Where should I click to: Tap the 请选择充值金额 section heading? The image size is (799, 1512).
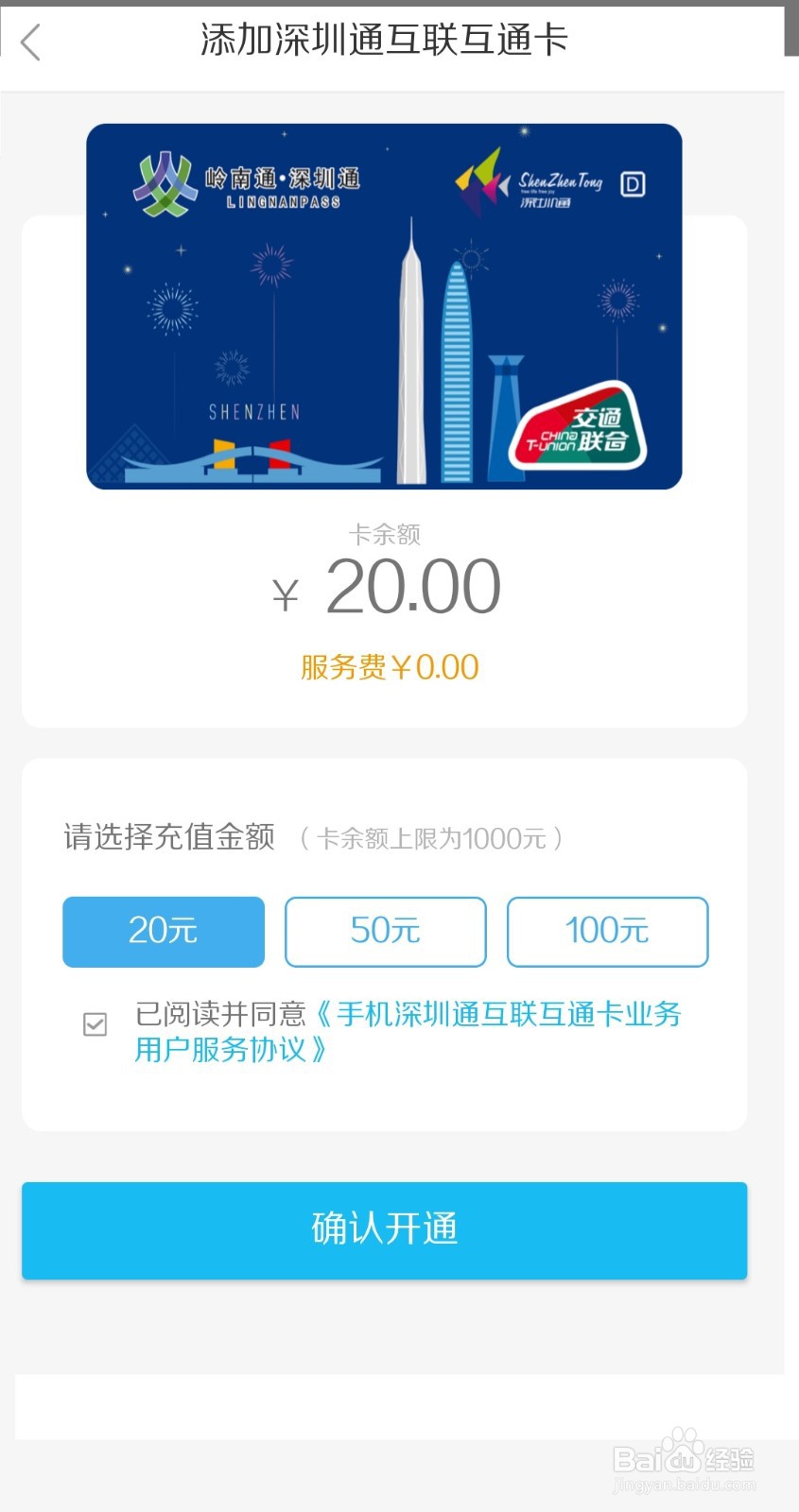[166, 837]
